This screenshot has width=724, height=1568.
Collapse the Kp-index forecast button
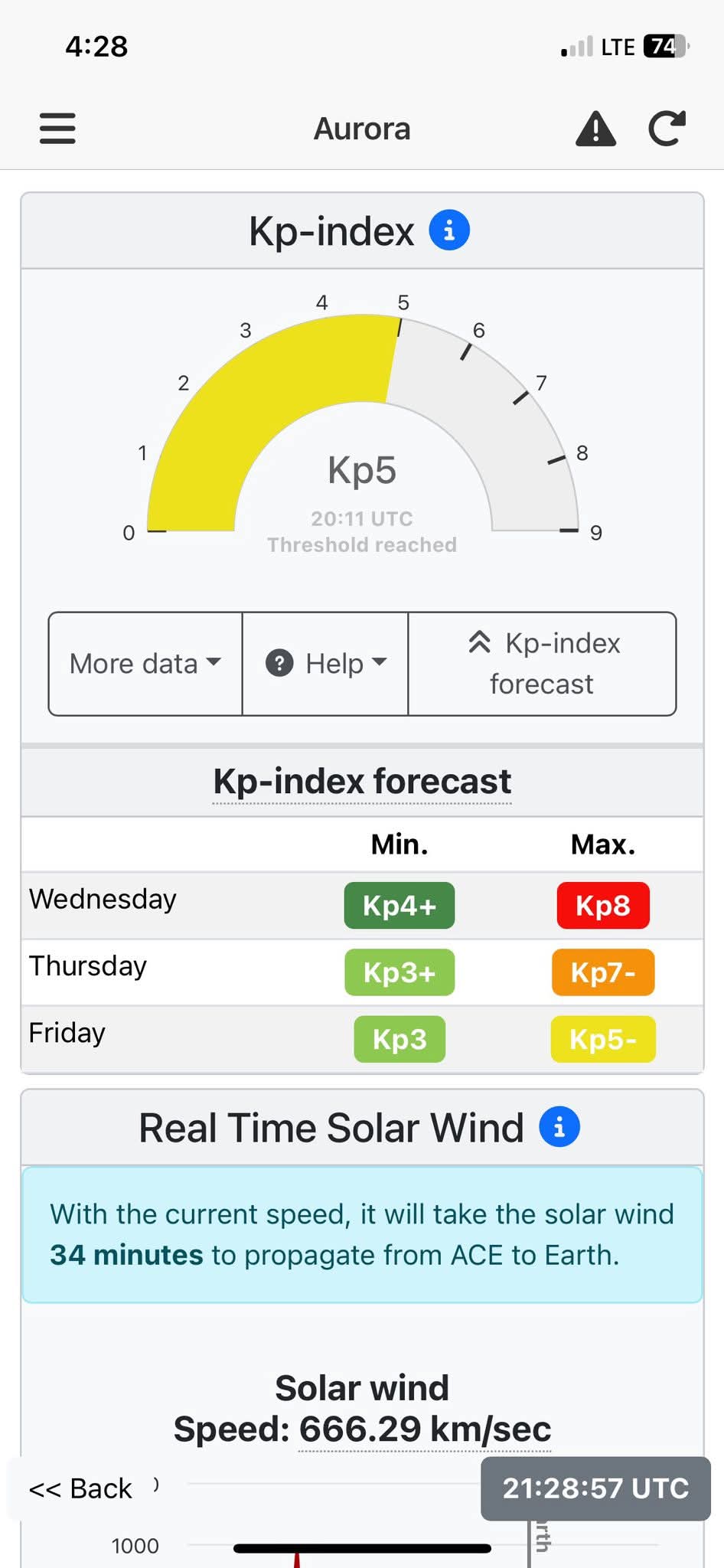click(542, 664)
